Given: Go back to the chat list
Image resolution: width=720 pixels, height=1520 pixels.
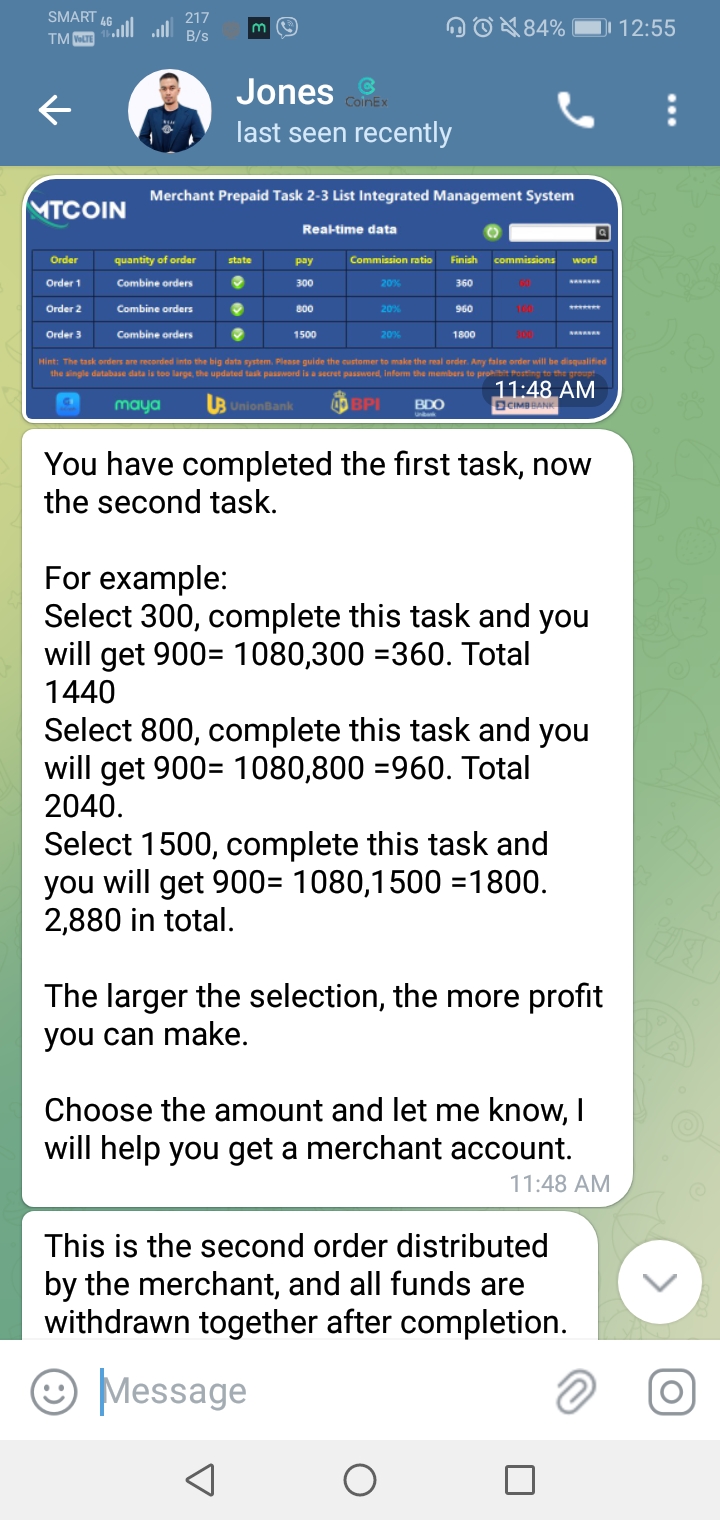Looking at the screenshot, I should pos(54,111).
